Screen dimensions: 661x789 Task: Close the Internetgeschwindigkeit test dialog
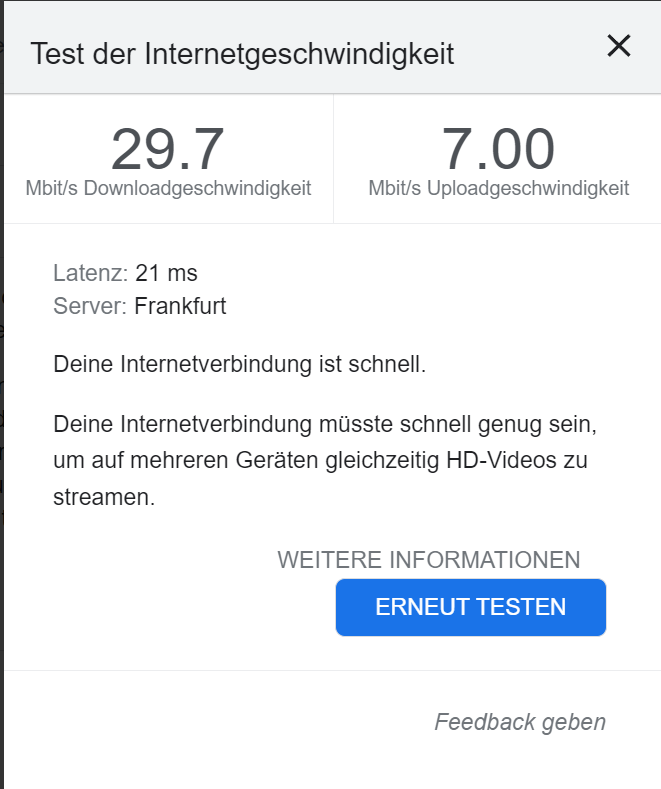pyautogui.click(x=619, y=46)
